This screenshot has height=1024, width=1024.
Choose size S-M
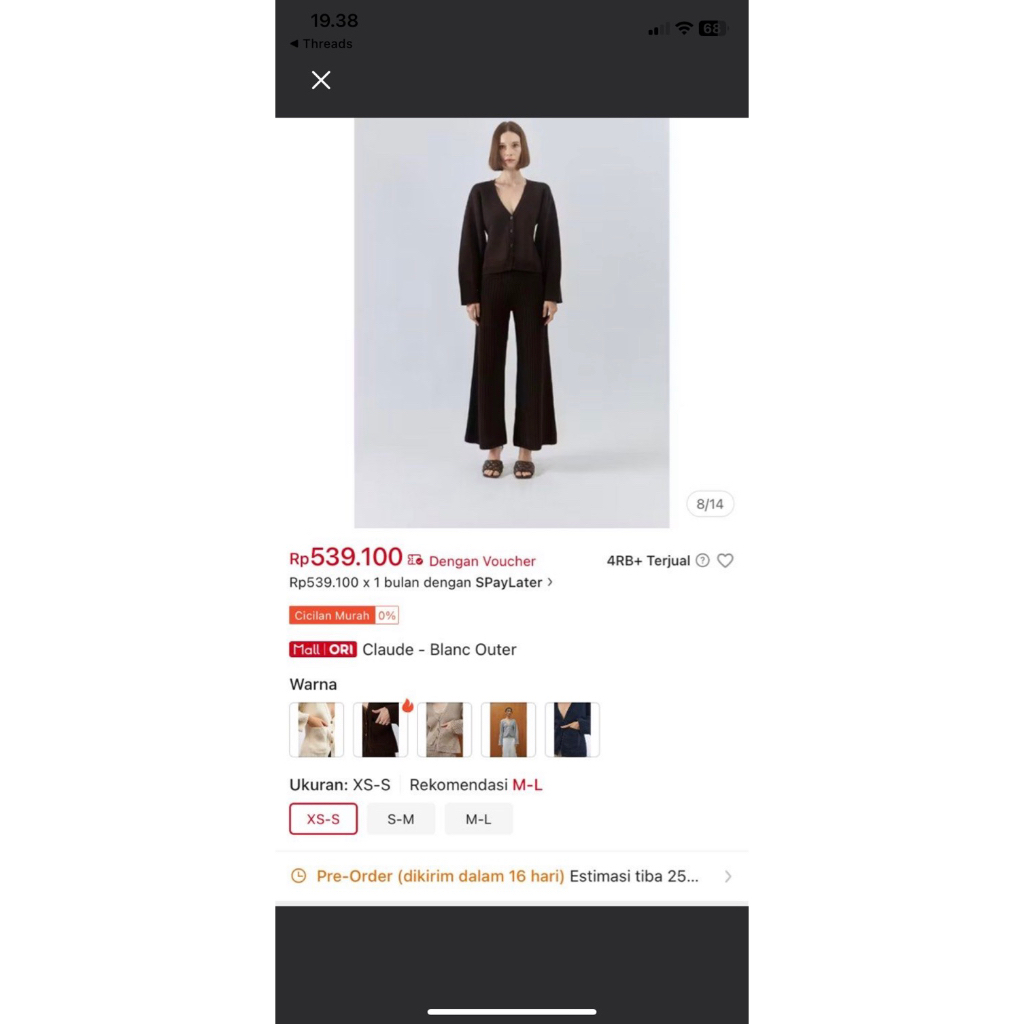[x=401, y=819]
